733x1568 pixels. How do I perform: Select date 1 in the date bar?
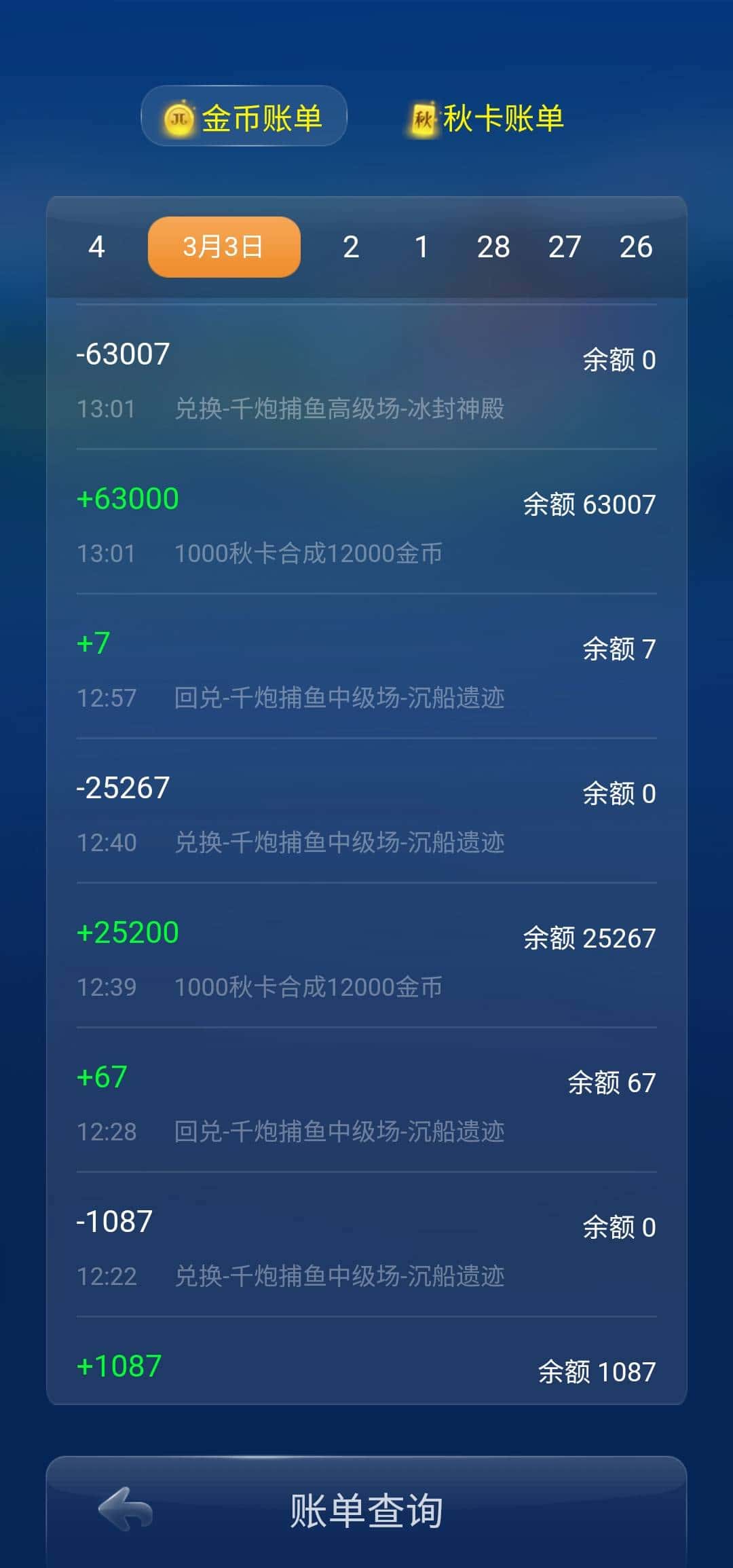421,247
